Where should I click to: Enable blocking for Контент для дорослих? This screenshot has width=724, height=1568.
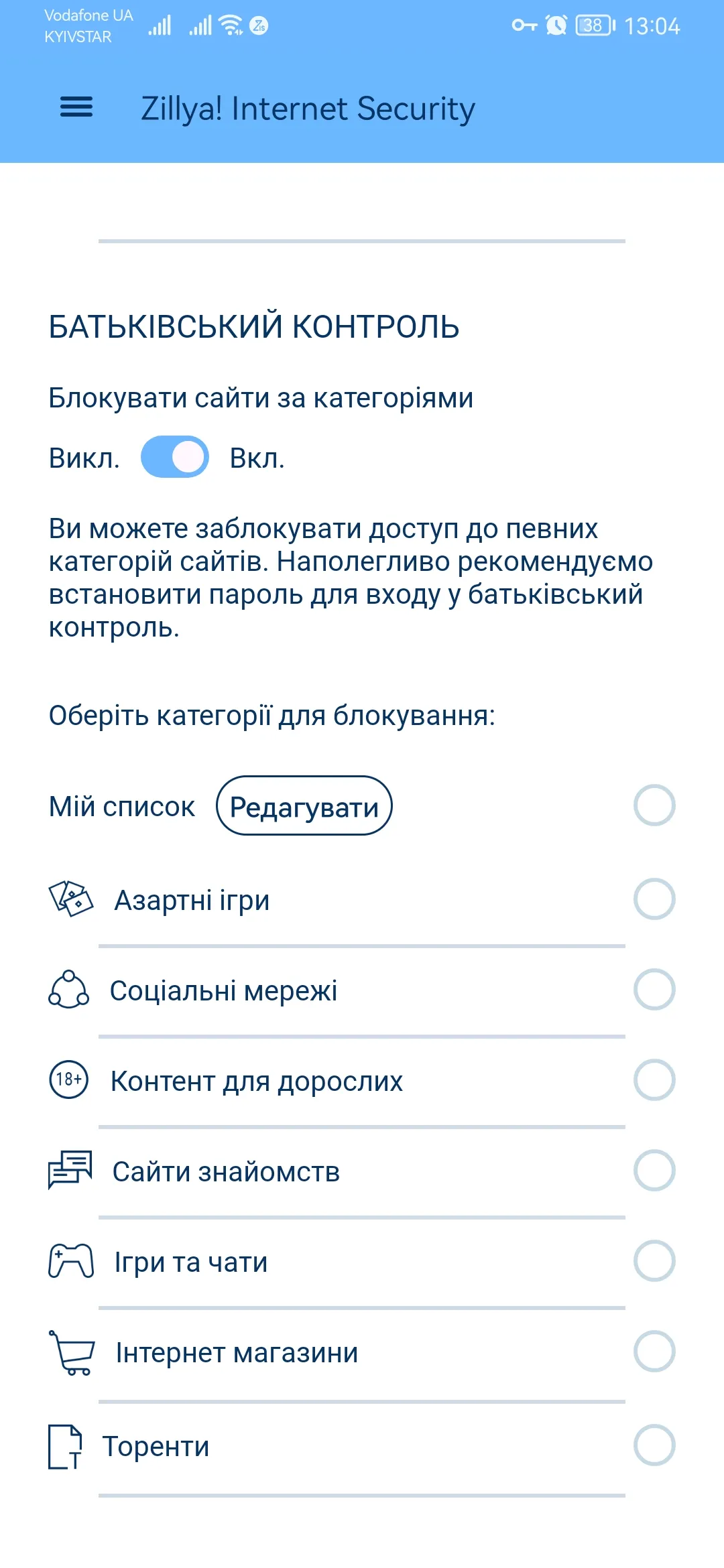point(654,1081)
